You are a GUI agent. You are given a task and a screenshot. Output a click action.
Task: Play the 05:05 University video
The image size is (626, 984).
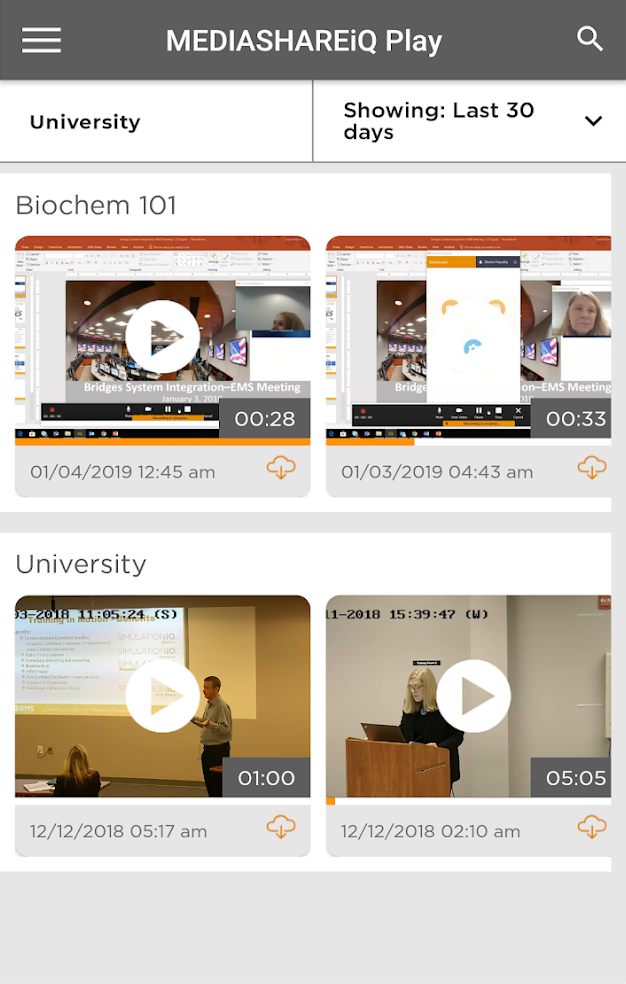tap(473, 695)
